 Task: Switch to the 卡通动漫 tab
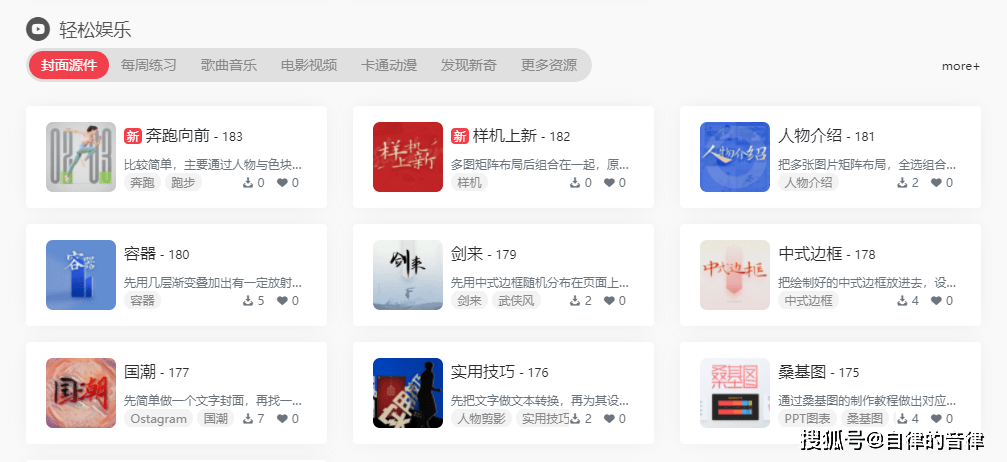(389, 65)
